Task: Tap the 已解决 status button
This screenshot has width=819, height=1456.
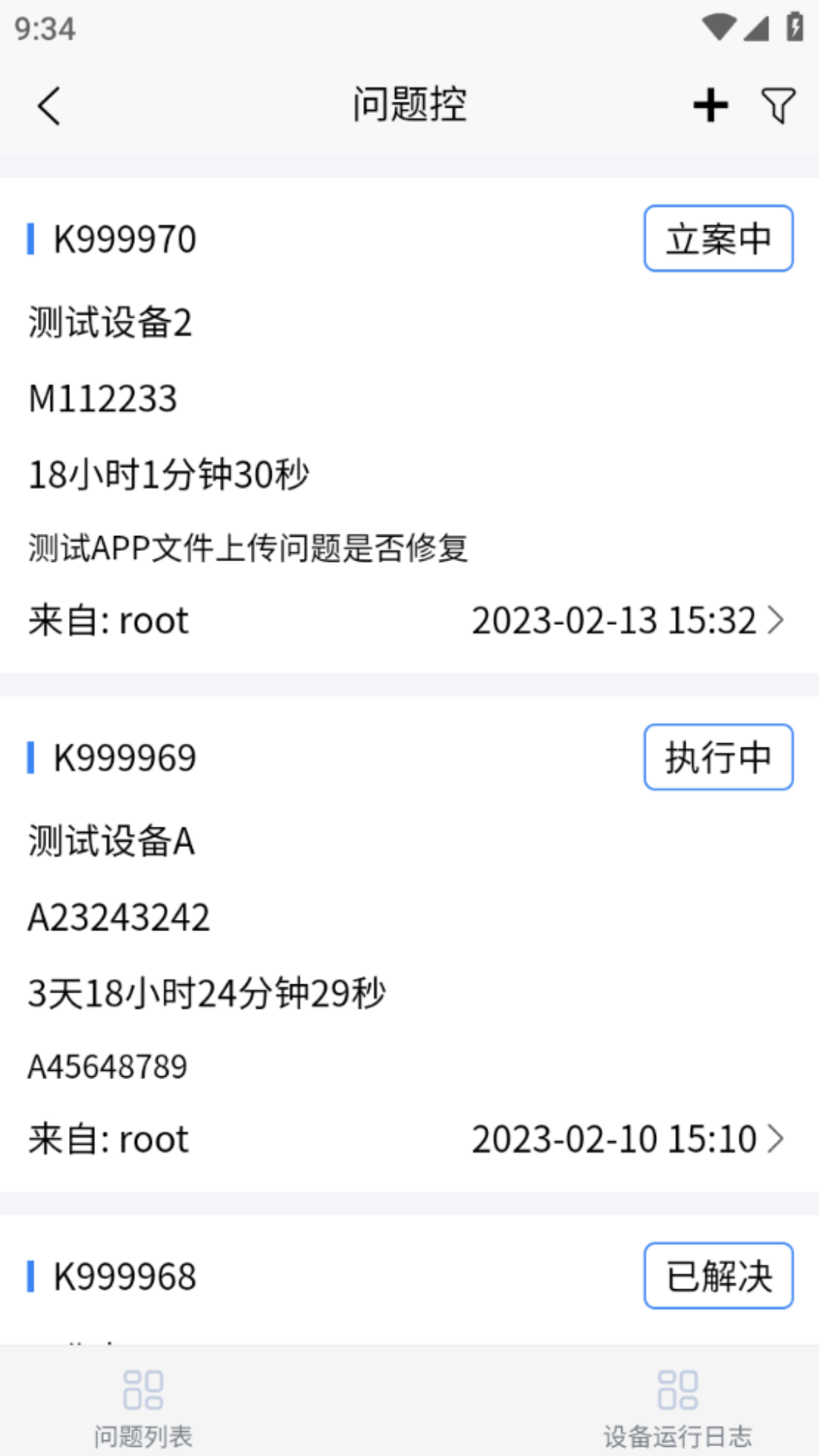Action: tap(718, 1276)
